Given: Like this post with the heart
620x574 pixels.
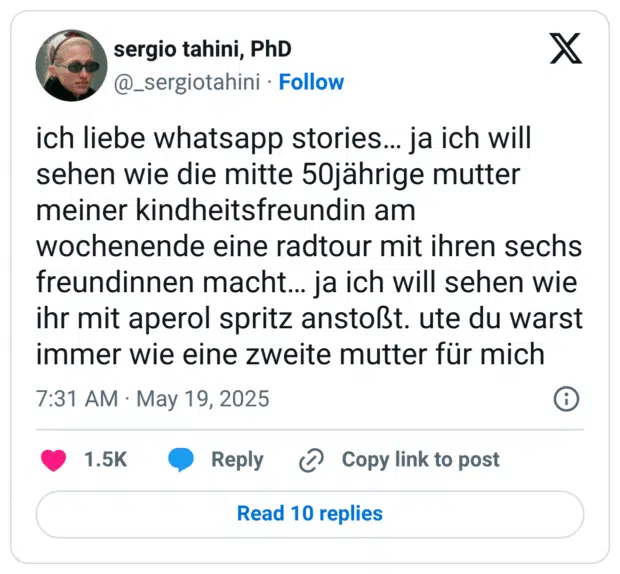Looking at the screenshot, I should click(54, 460).
